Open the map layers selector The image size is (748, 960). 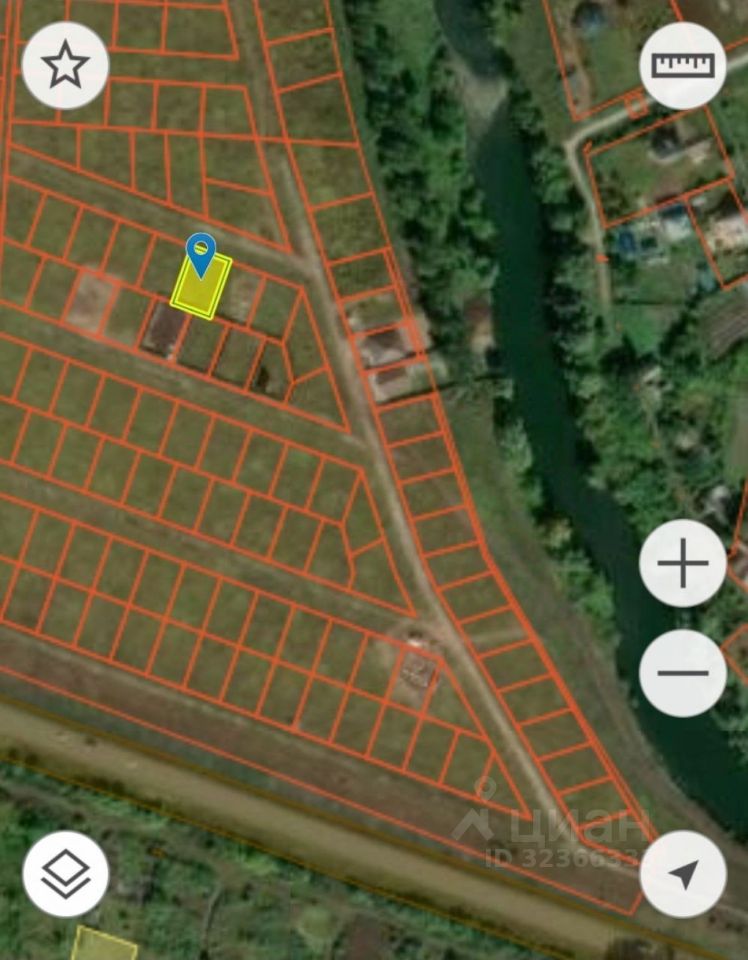point(65,874)
